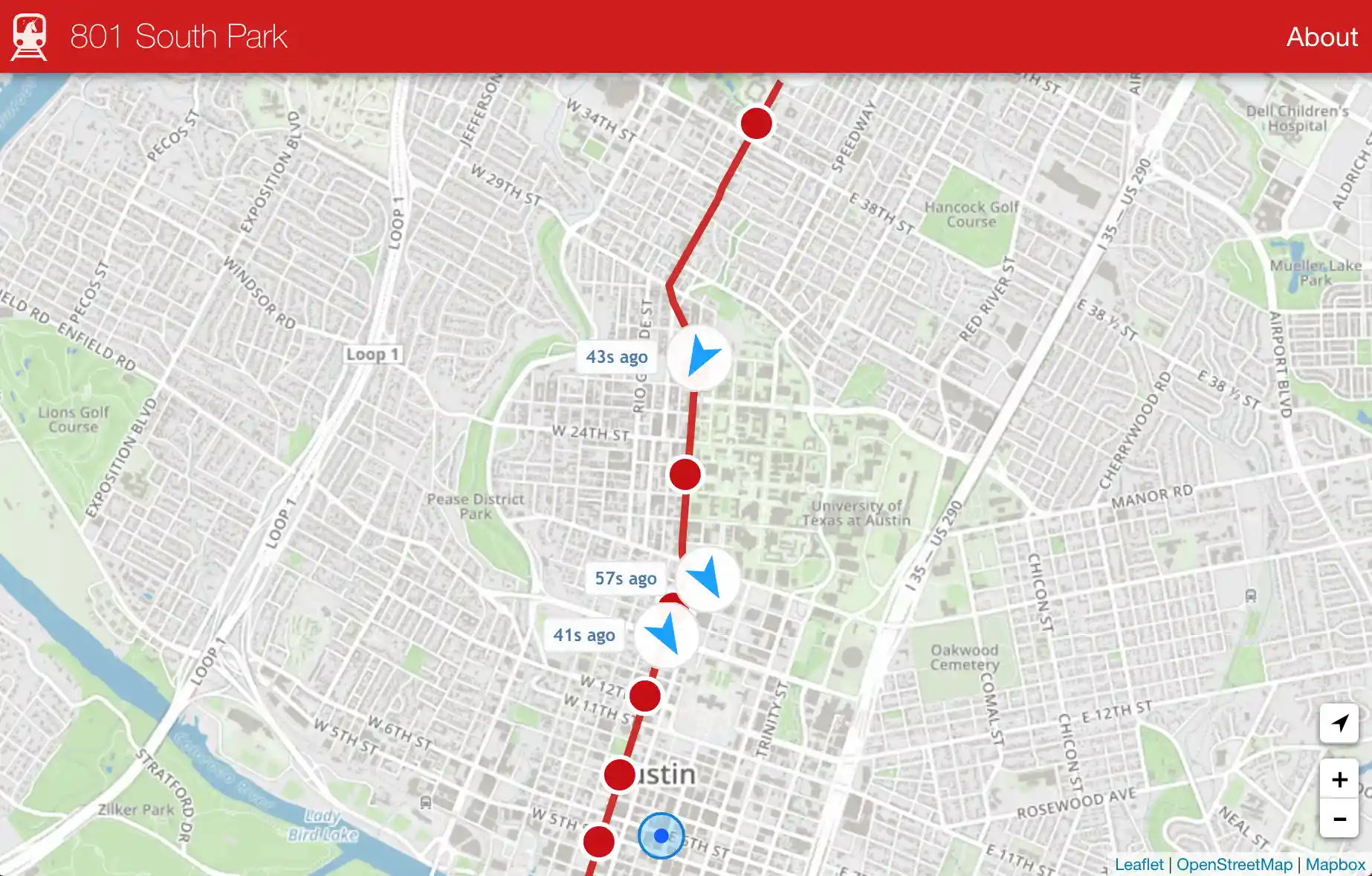
Task: Tap the stop marker near W 12th St
Action: point(644,696)
